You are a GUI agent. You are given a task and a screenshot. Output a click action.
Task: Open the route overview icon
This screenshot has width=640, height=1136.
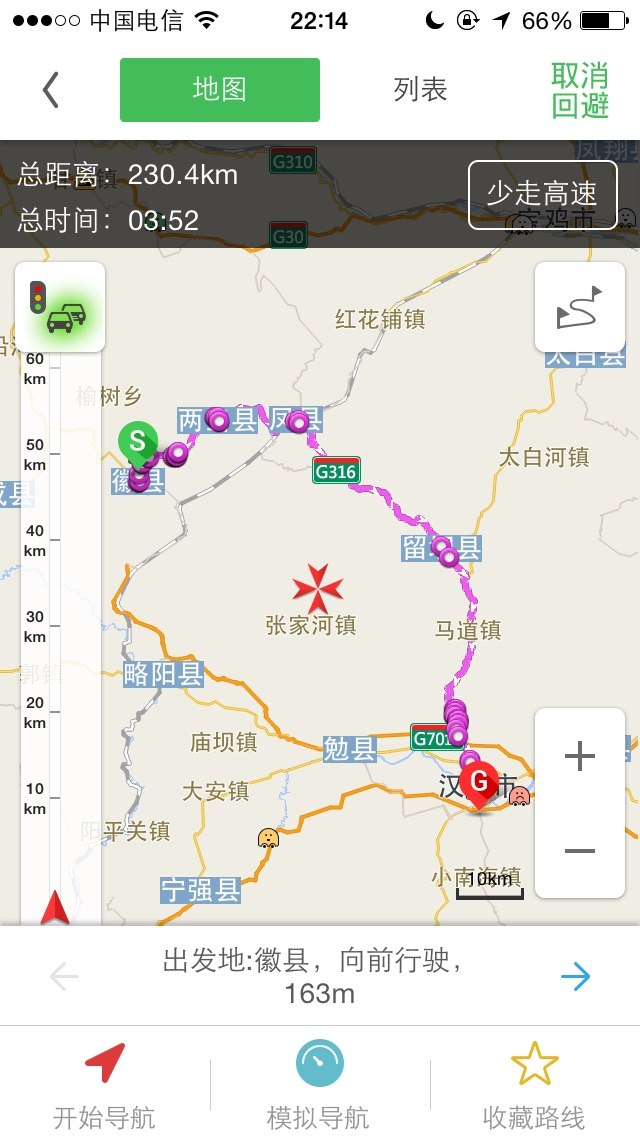coord(580,307)
